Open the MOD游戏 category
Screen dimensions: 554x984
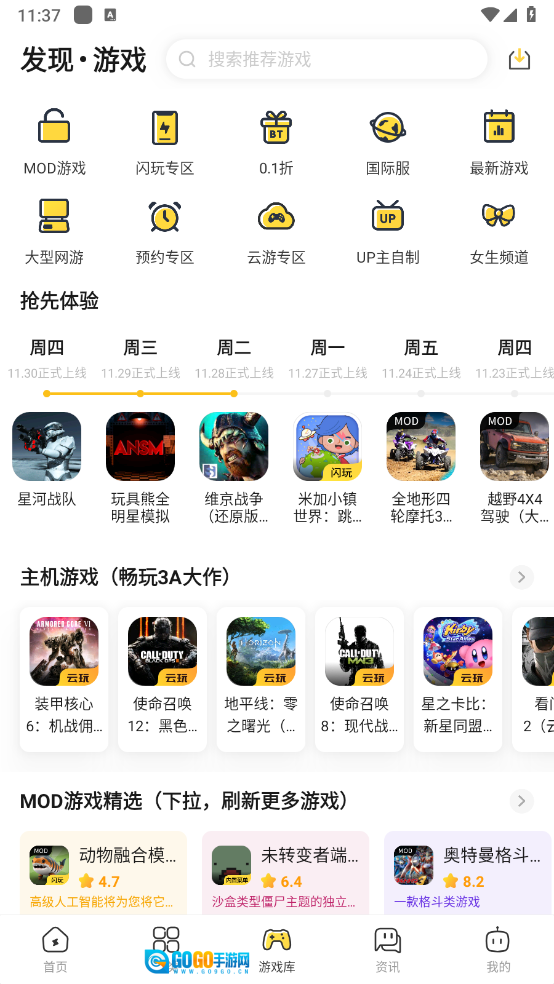pos(54,142)
